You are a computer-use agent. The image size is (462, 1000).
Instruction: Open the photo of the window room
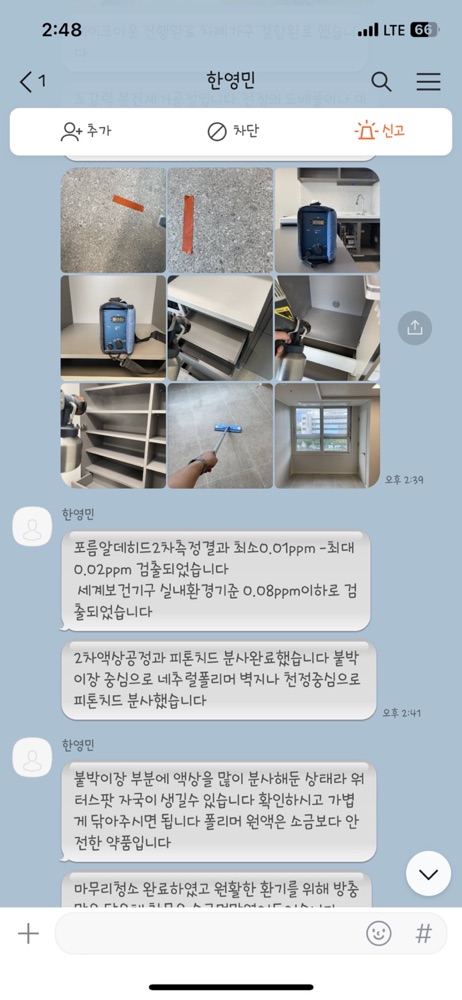[327, 436]
